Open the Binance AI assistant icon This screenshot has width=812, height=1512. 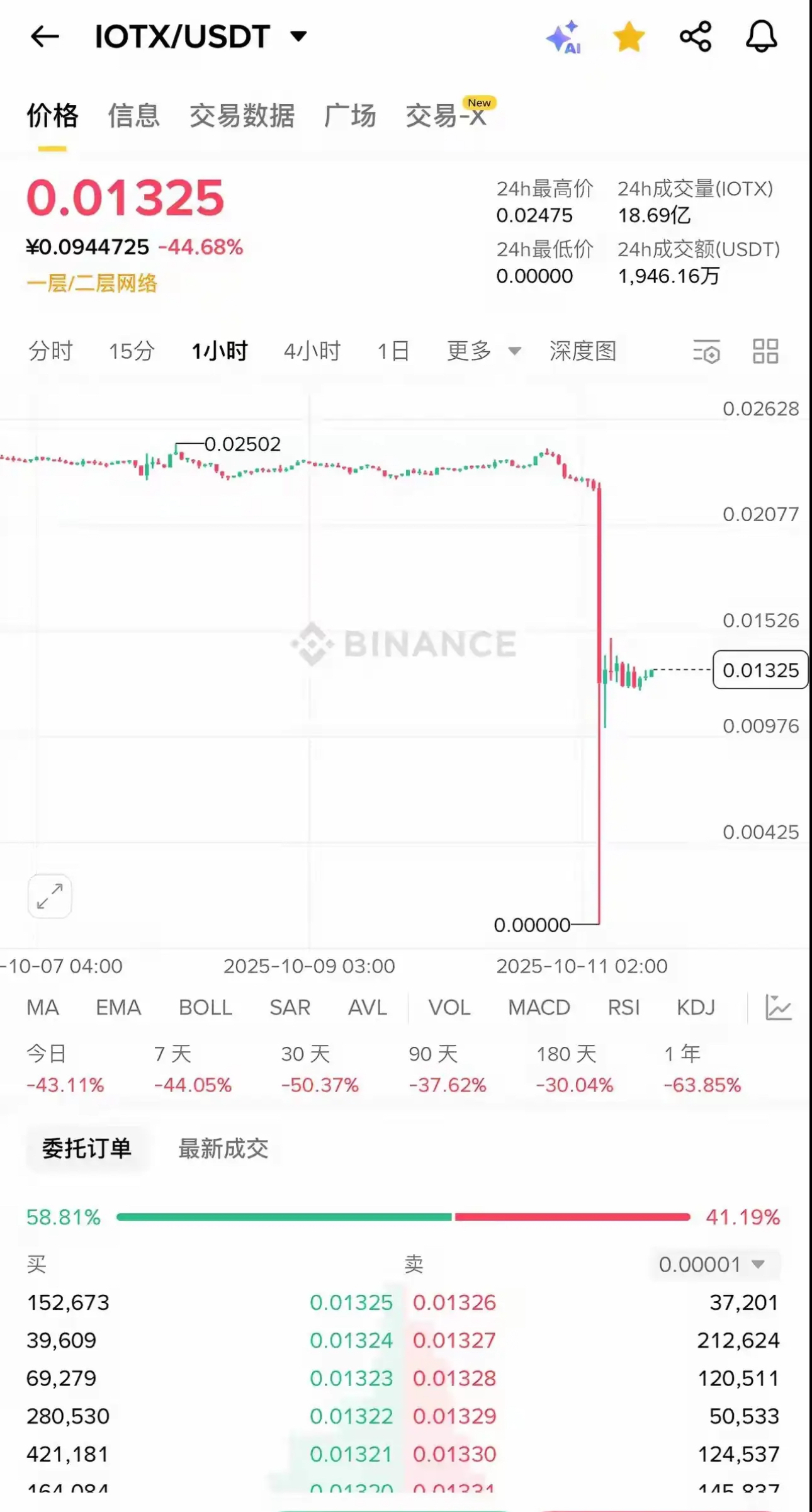coord(565,36)
